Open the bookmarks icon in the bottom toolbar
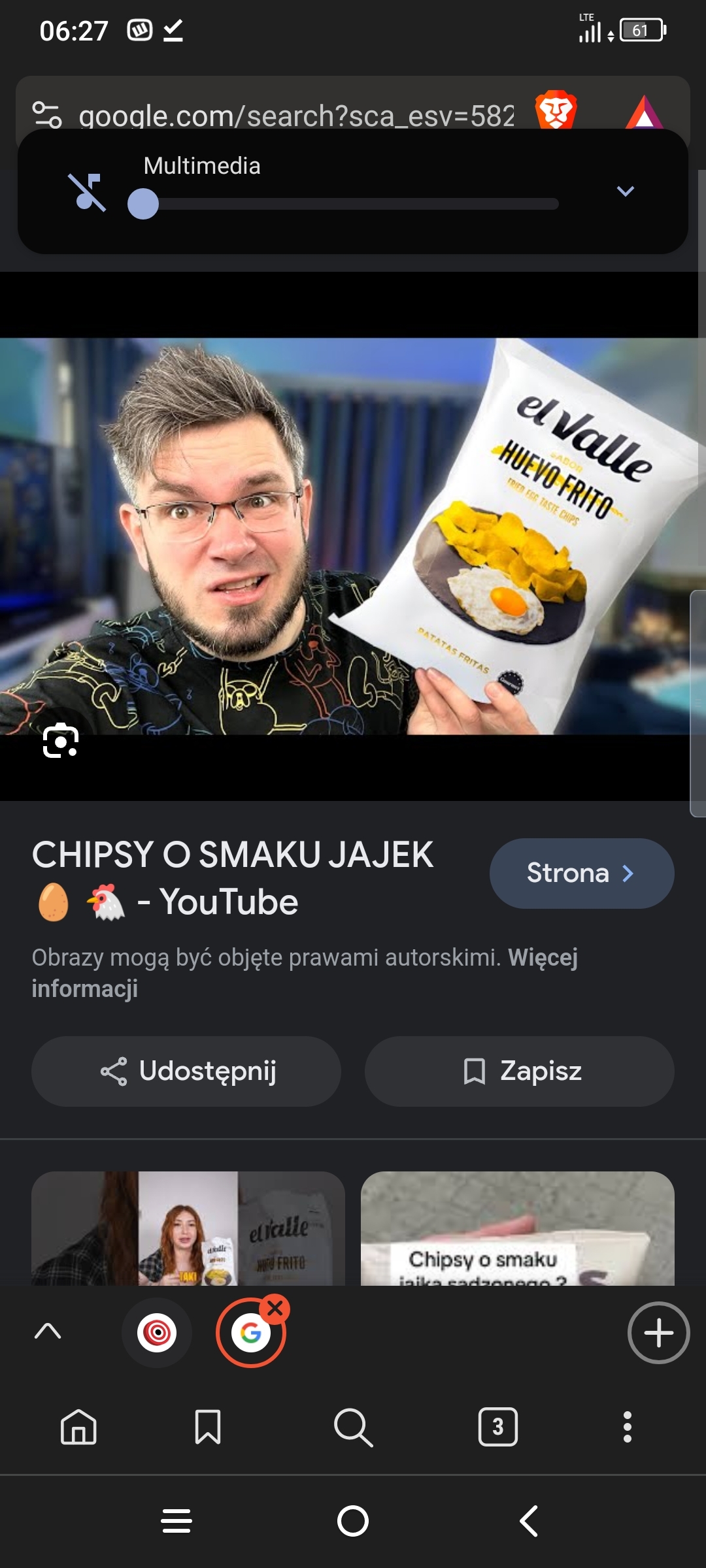This screenshot has width=706, height=1568. coord(208,1427)
